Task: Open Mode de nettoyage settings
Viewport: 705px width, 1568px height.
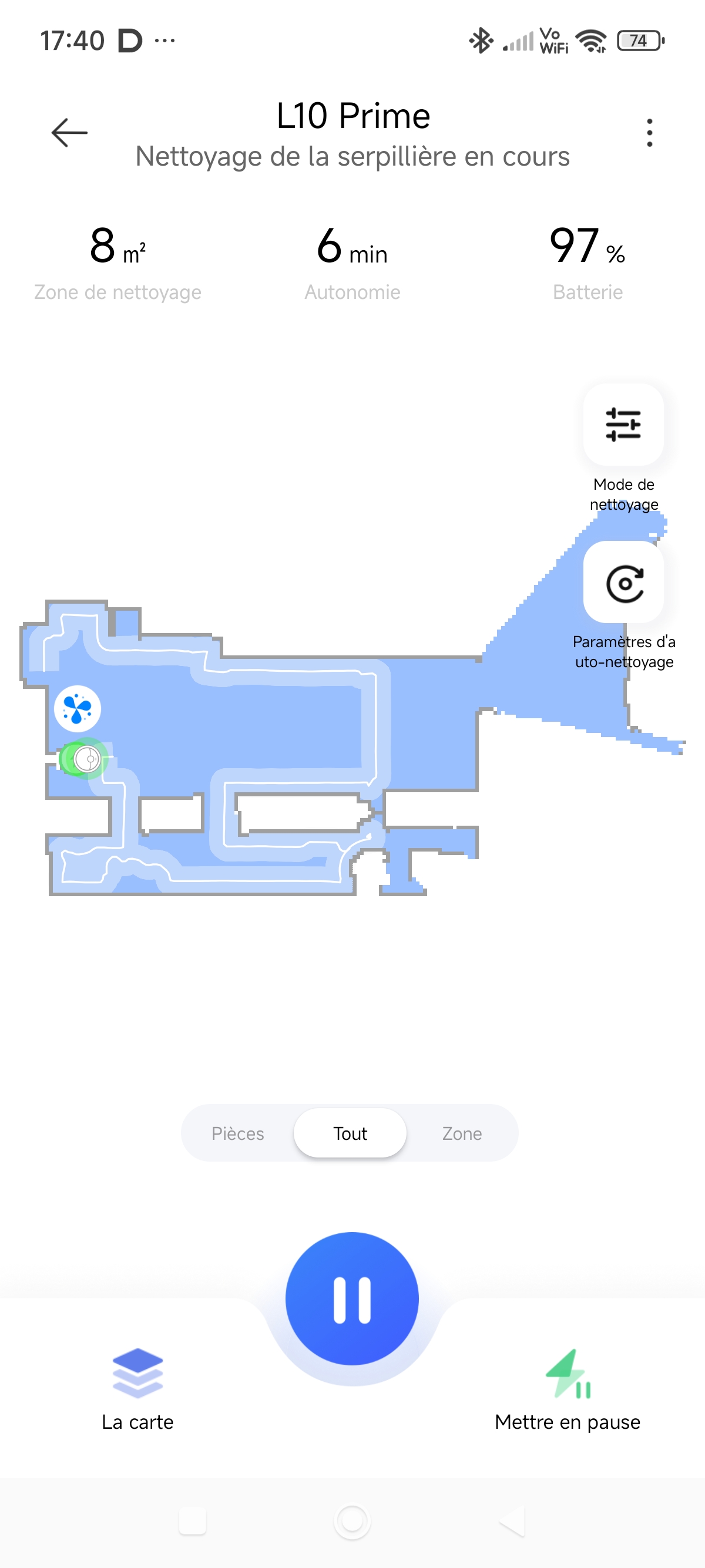Action: (623, 425)
